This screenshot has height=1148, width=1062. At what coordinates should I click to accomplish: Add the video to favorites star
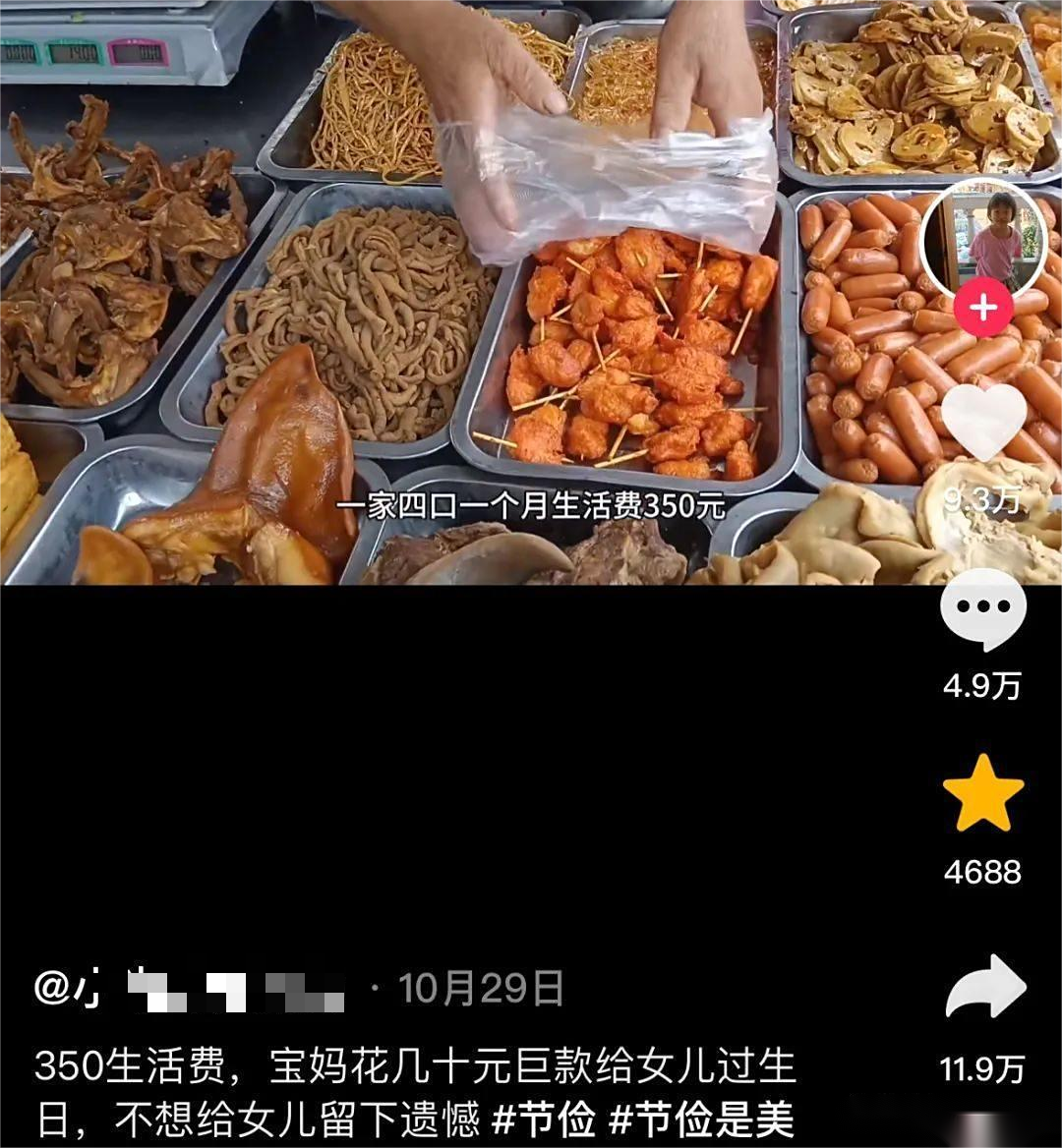983,794
